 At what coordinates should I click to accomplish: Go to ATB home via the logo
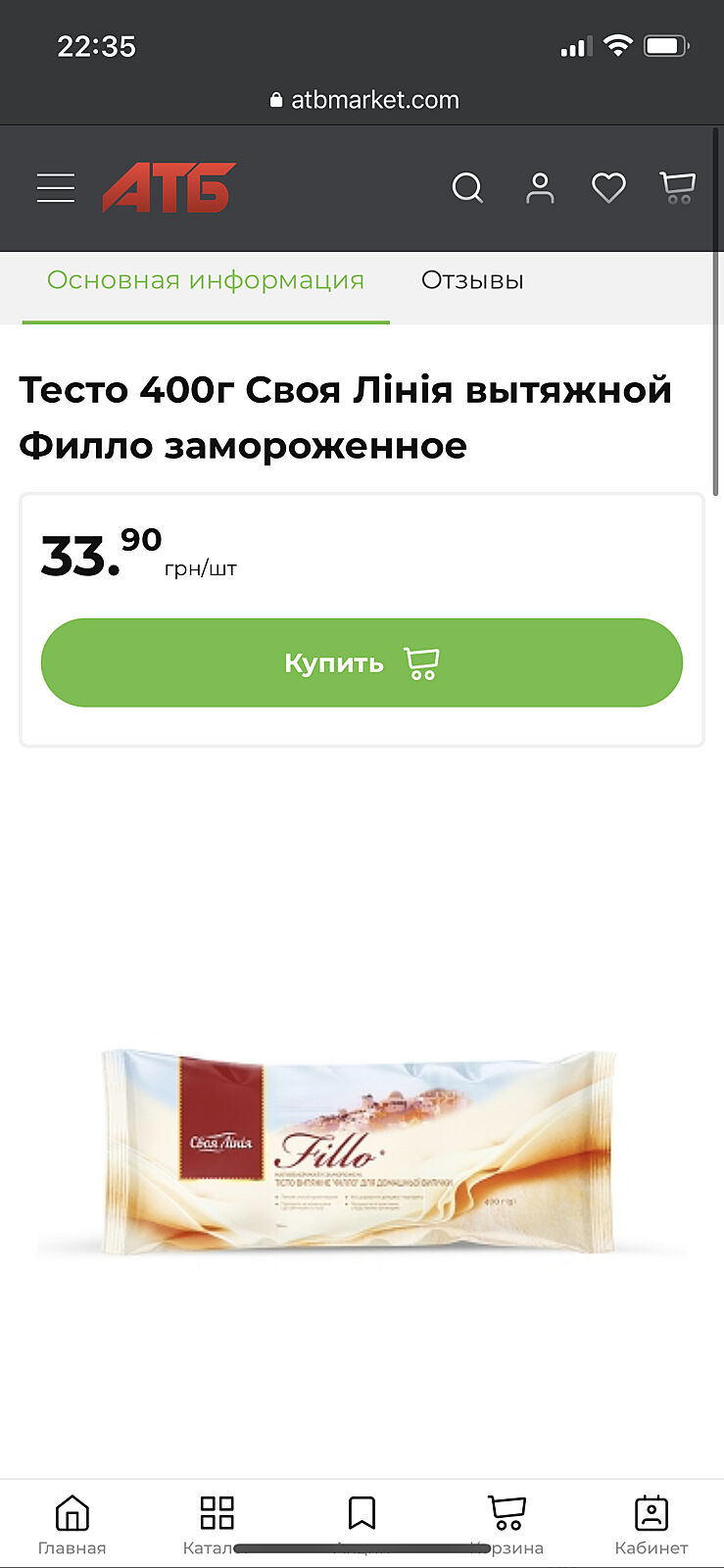[x=169, y=187]
